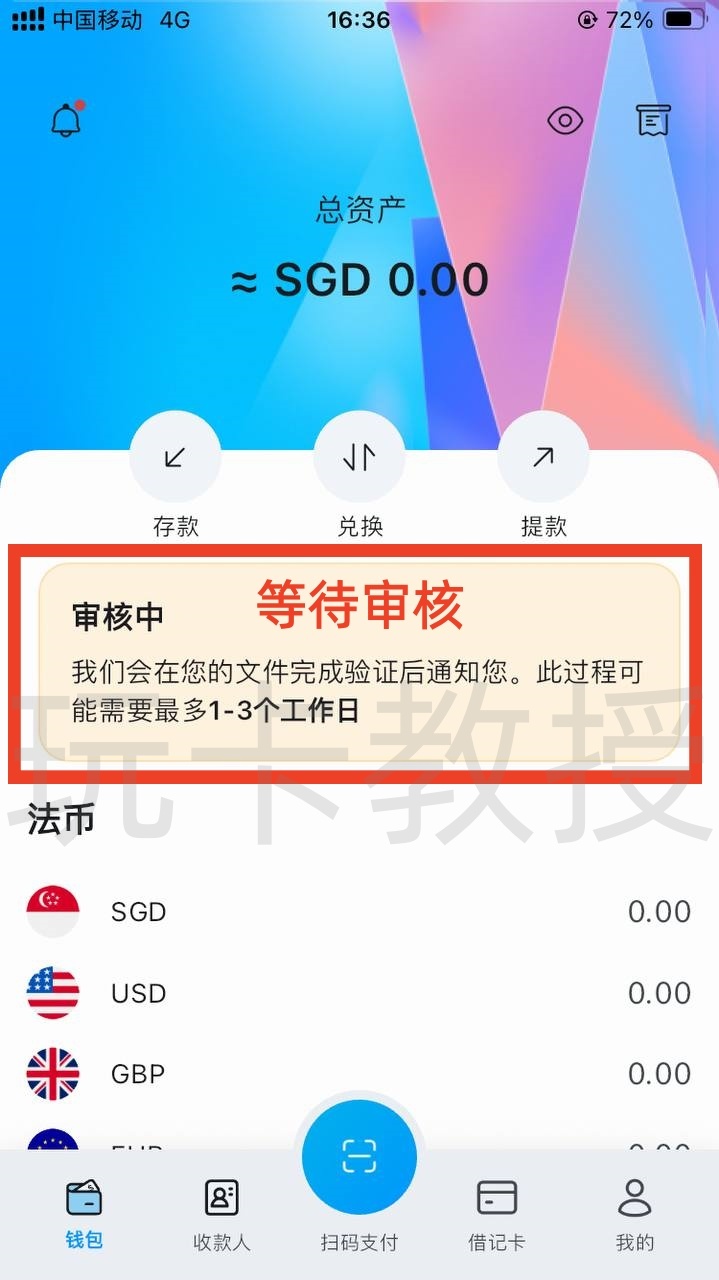
Task: Open the USD currency row
Action: (359, 993)
